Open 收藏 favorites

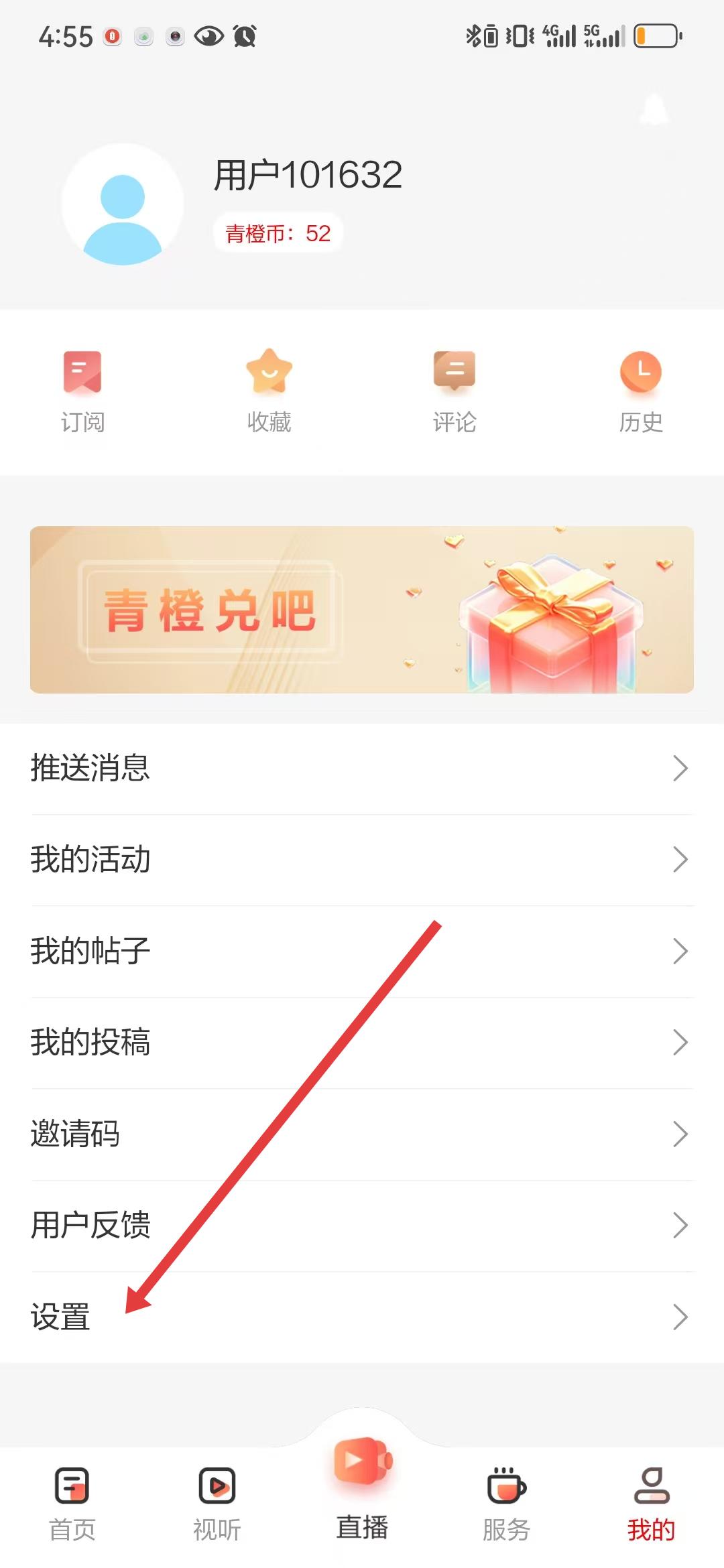[269, 391]
